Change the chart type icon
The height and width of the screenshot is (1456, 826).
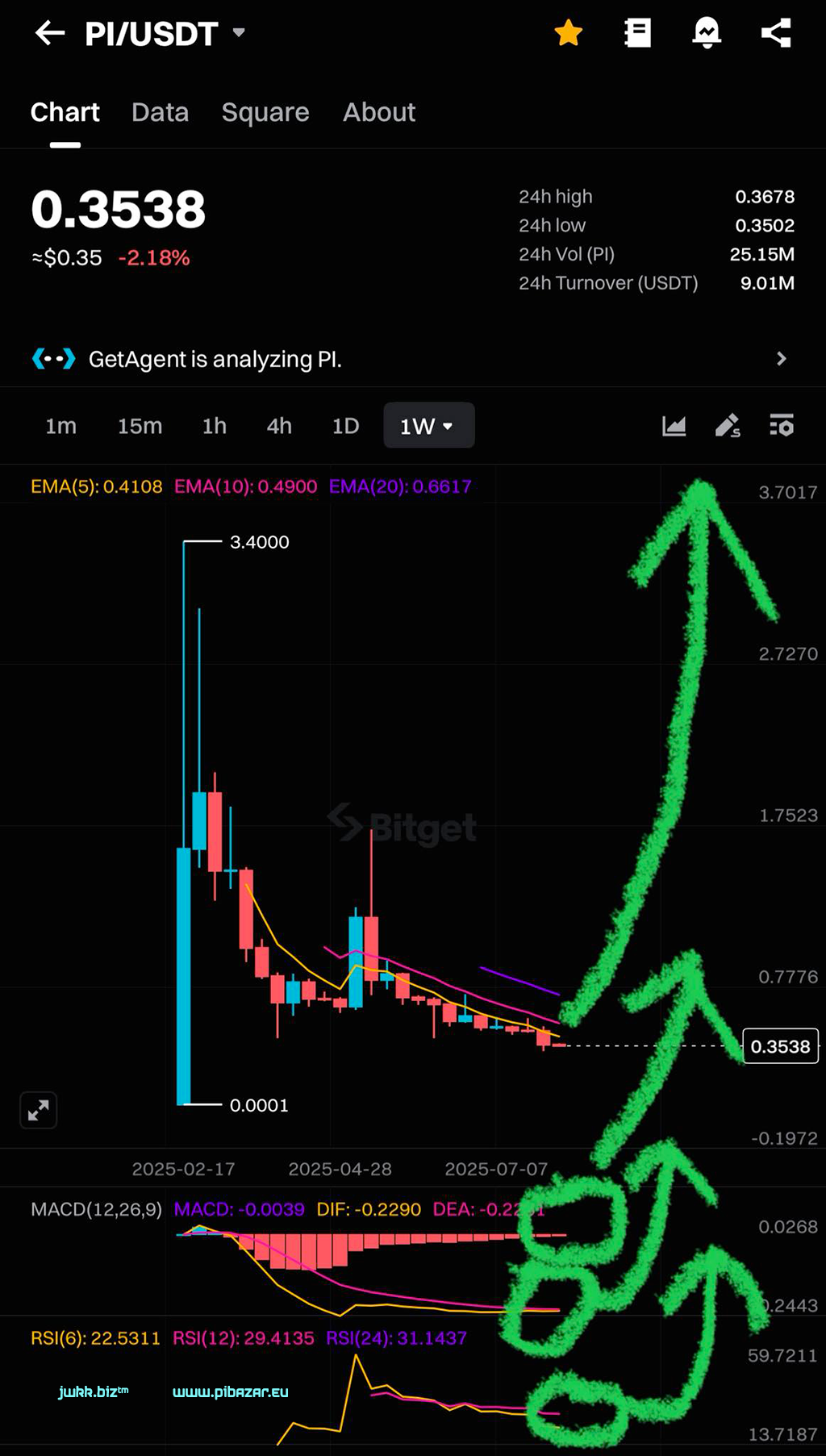point(674,426)
